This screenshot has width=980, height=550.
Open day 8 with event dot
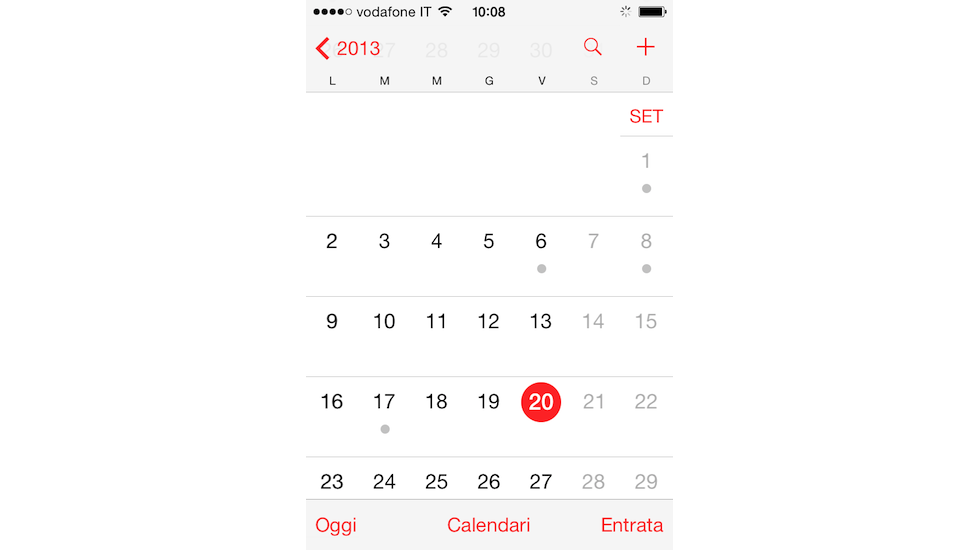tap(646, 242)
